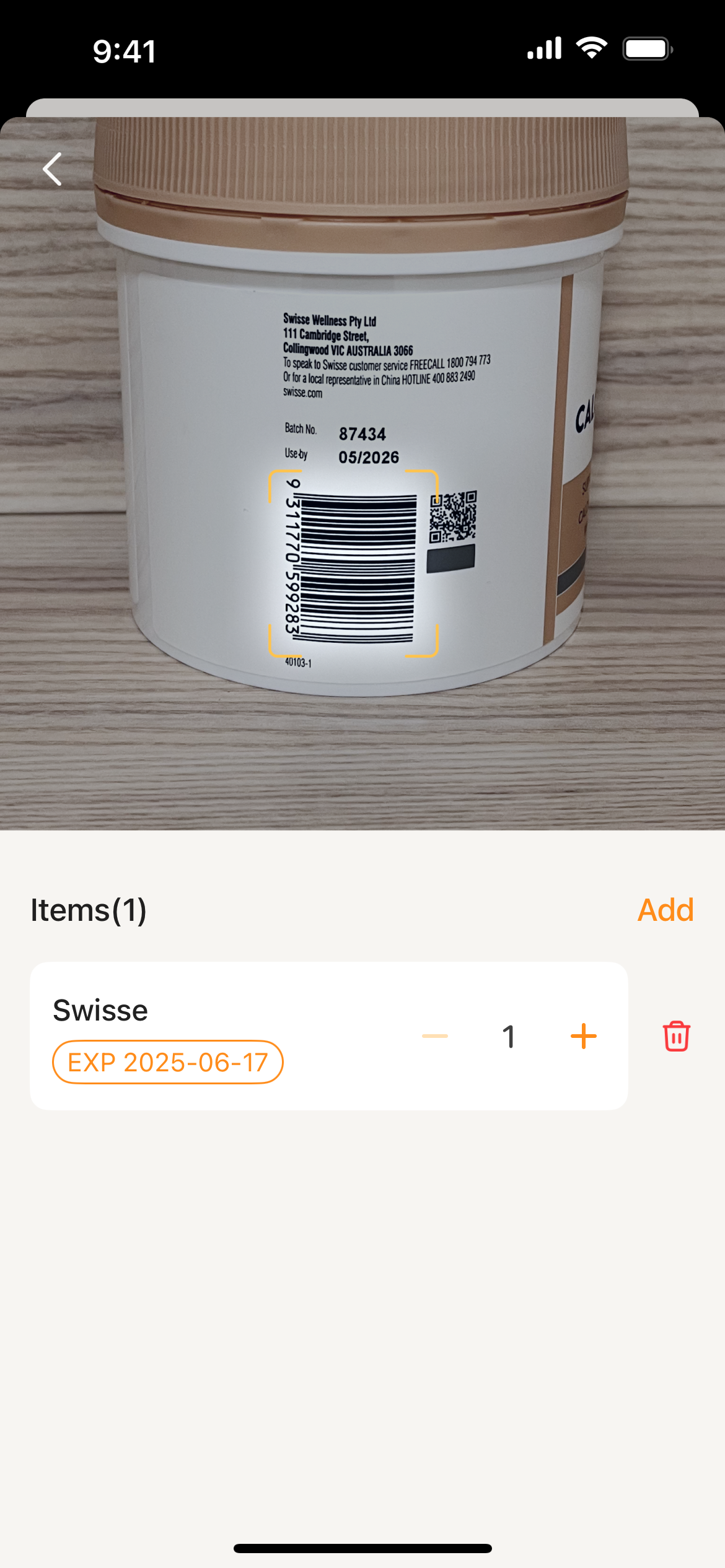Go back from the barcode scanner

(x=53, y=169)
